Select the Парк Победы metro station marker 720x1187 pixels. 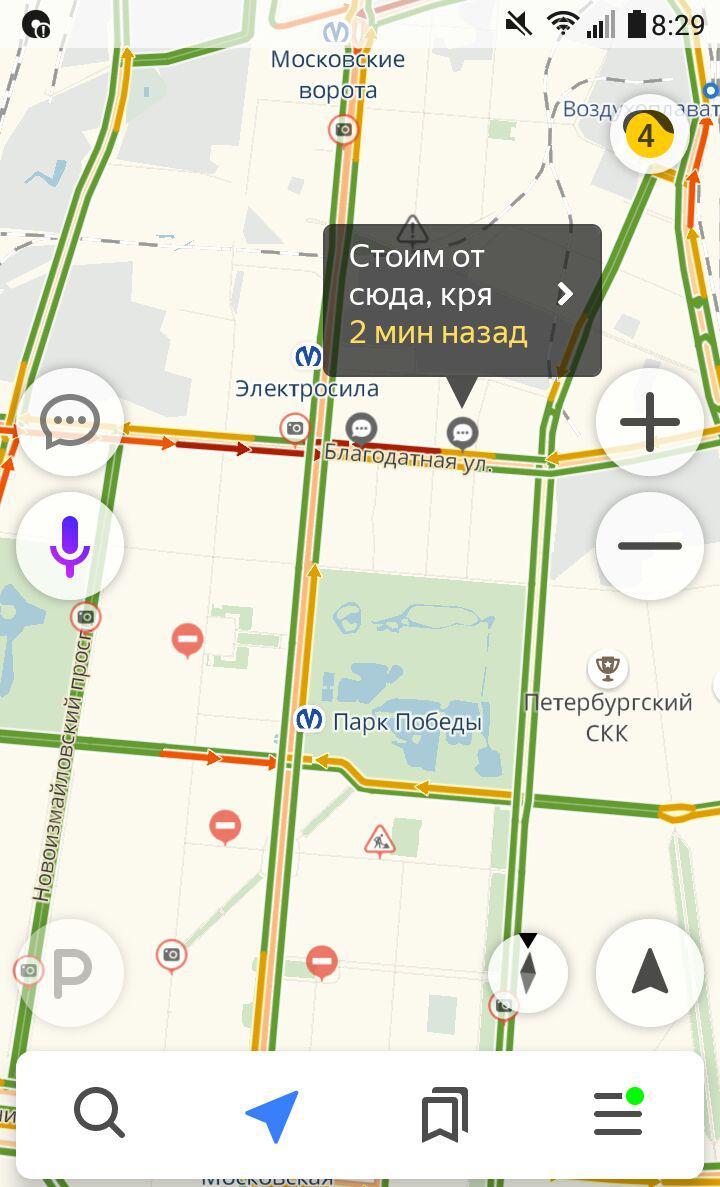(x=309, y=719)
